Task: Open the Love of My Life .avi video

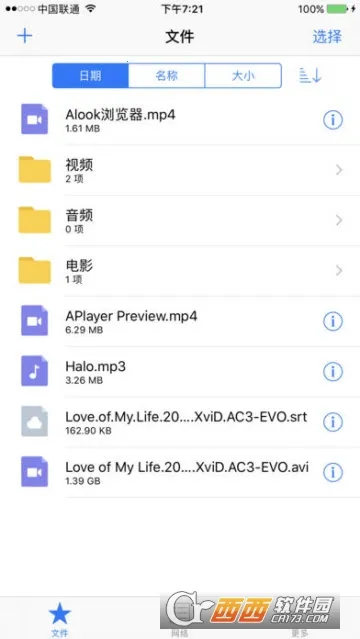Action: click(180, 472)
